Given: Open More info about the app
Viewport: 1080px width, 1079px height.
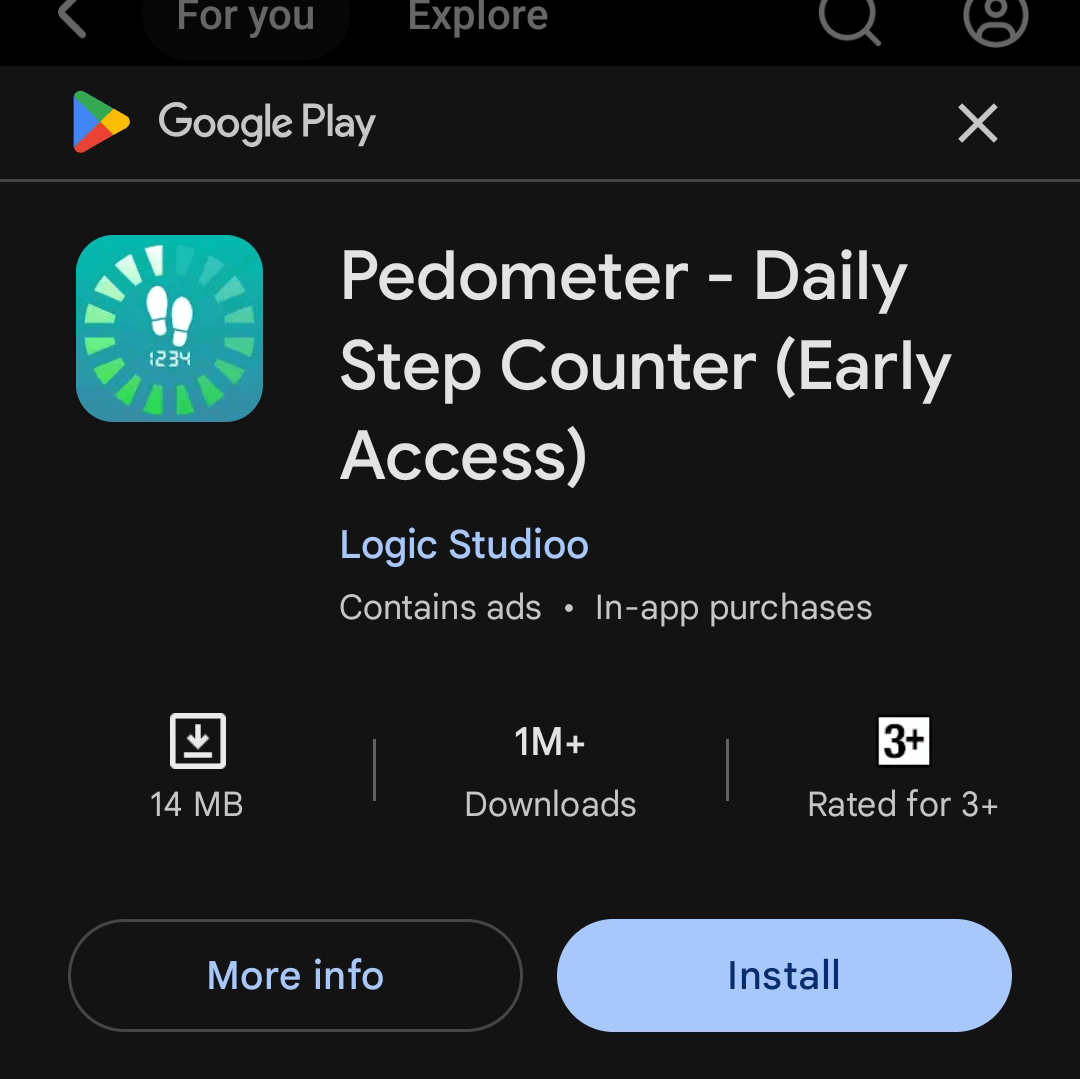Looking at the screenshot, I should click(295, 975).
